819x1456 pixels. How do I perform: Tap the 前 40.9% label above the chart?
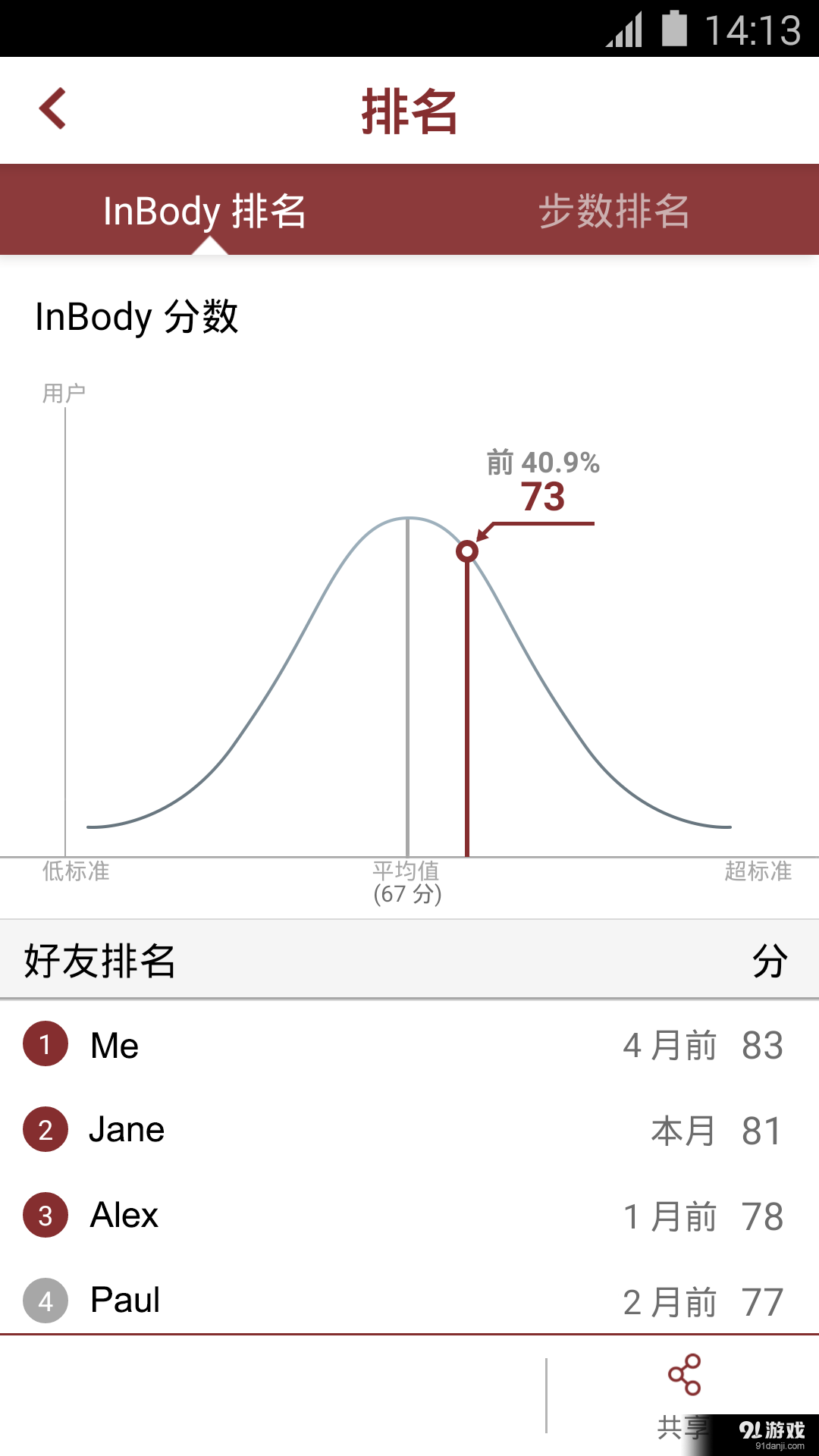point(543,463)
